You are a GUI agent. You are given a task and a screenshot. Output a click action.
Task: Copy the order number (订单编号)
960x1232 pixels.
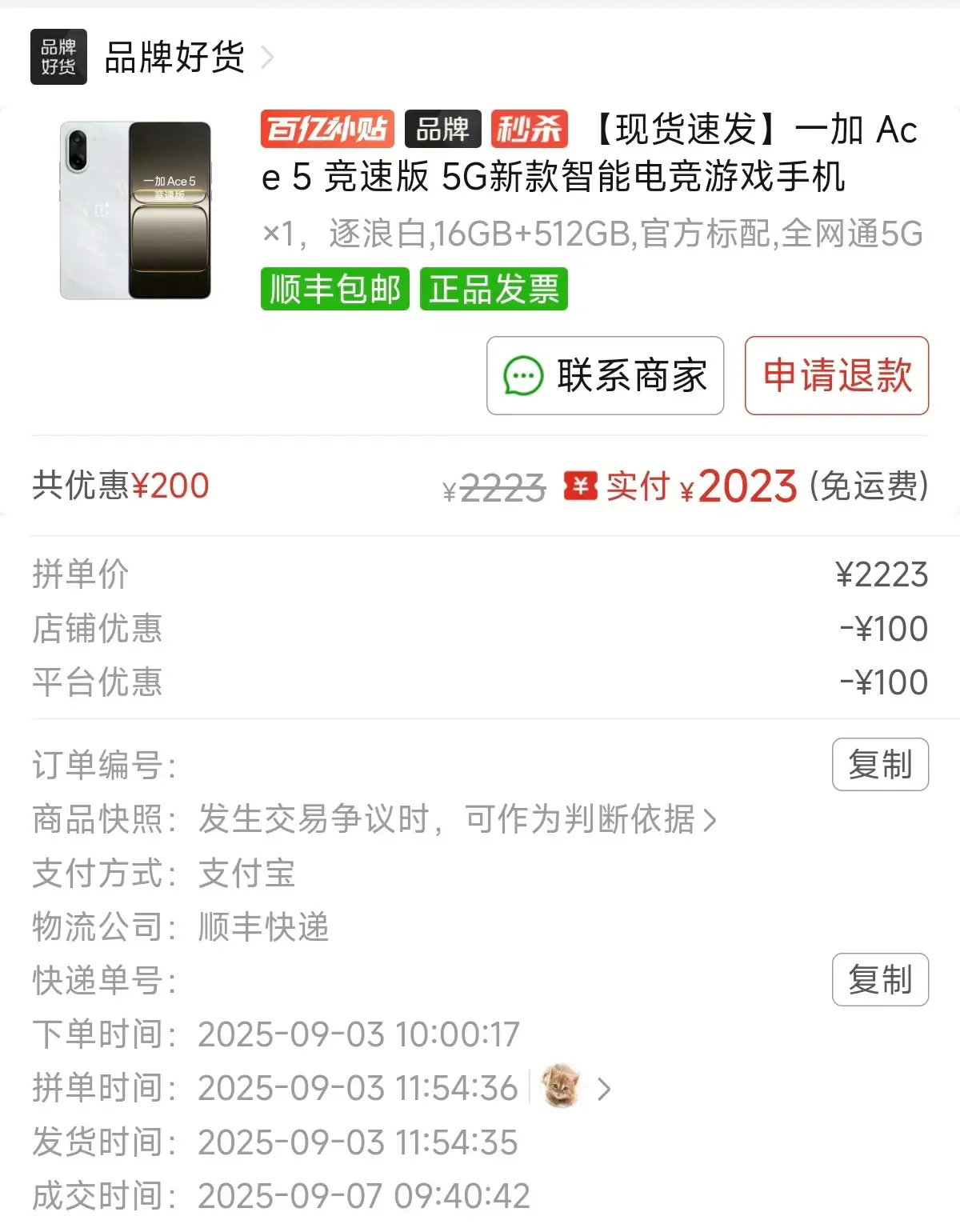pyautogui.click(x=879, y=765)
